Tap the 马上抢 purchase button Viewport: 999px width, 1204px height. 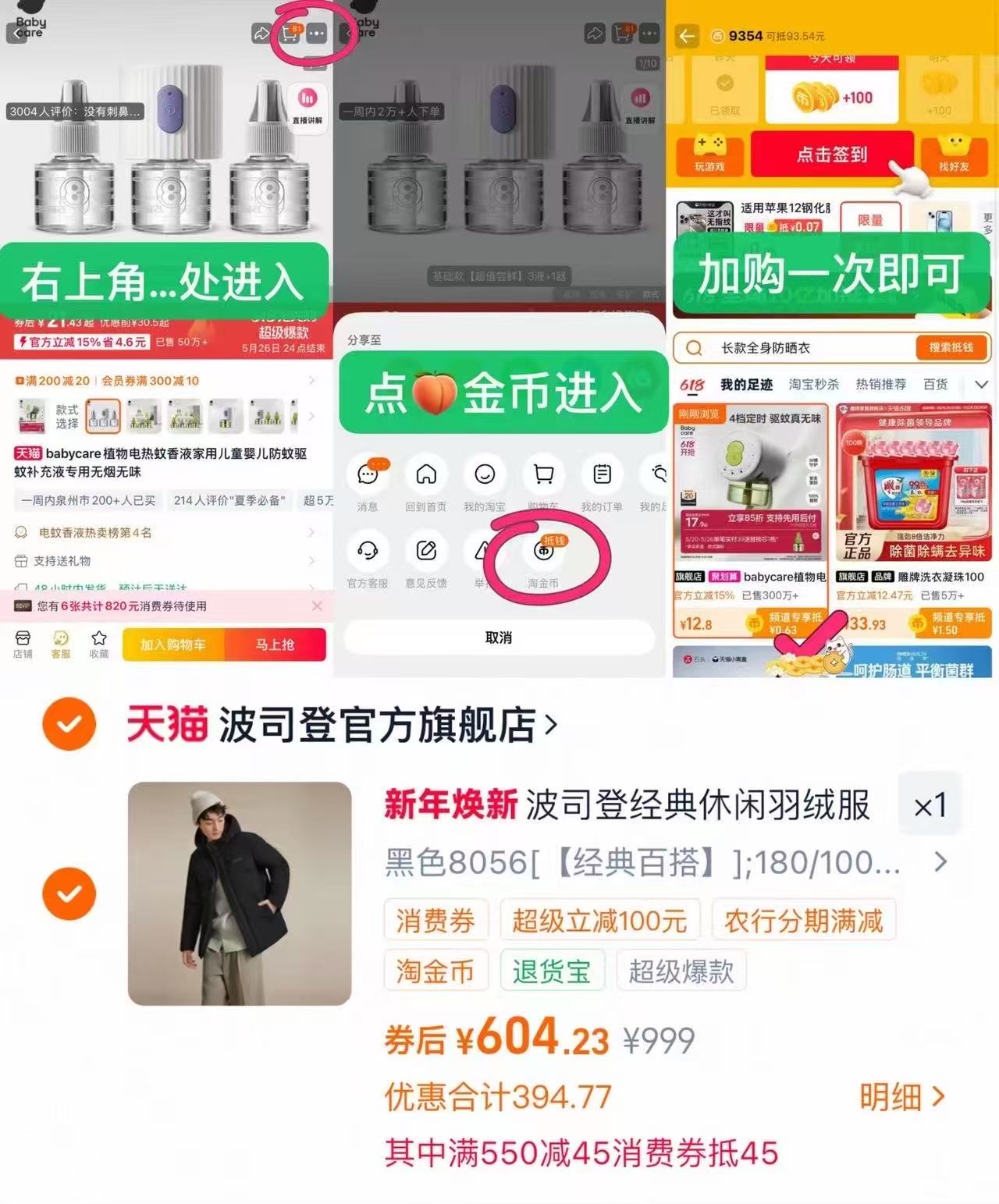(277, 645)
